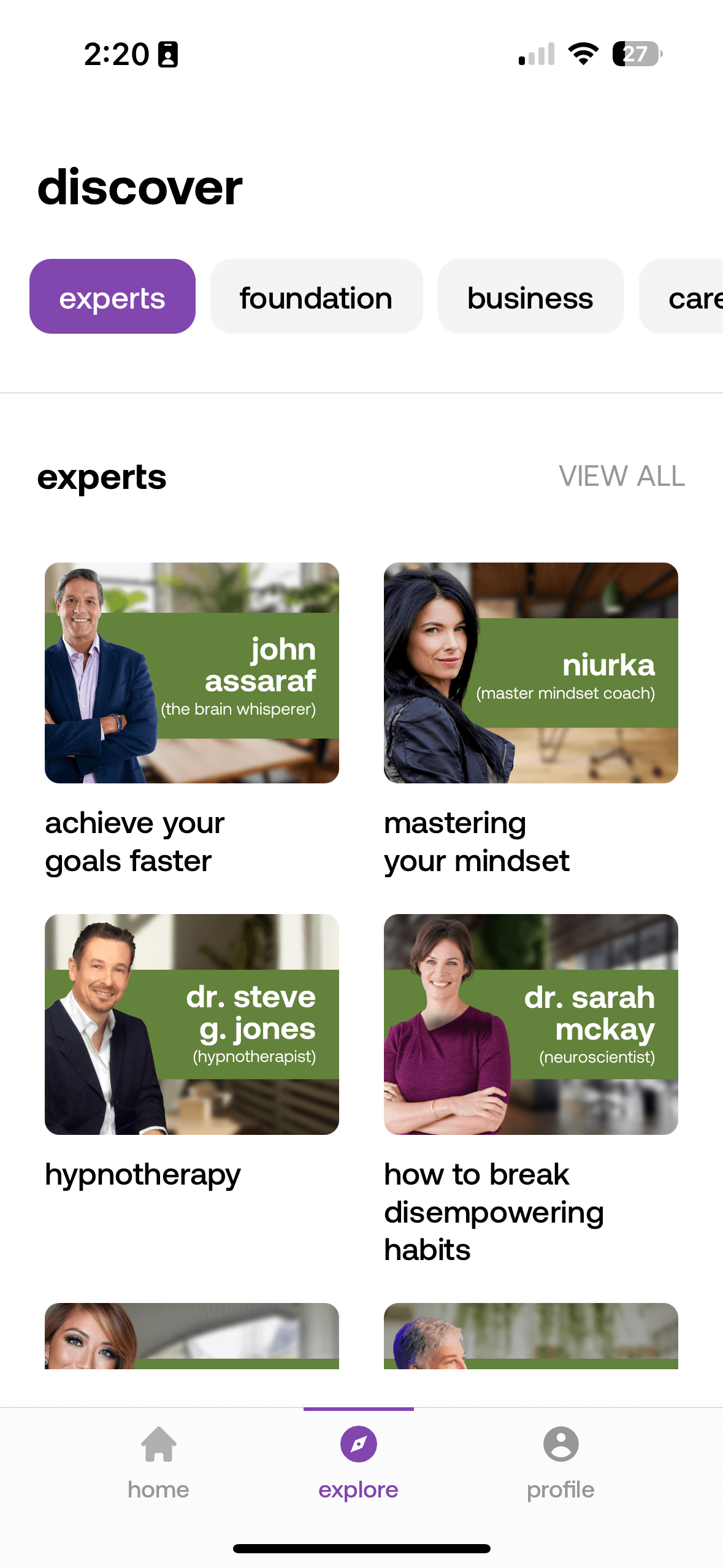Open the profile tab

tap(560, 1463)
